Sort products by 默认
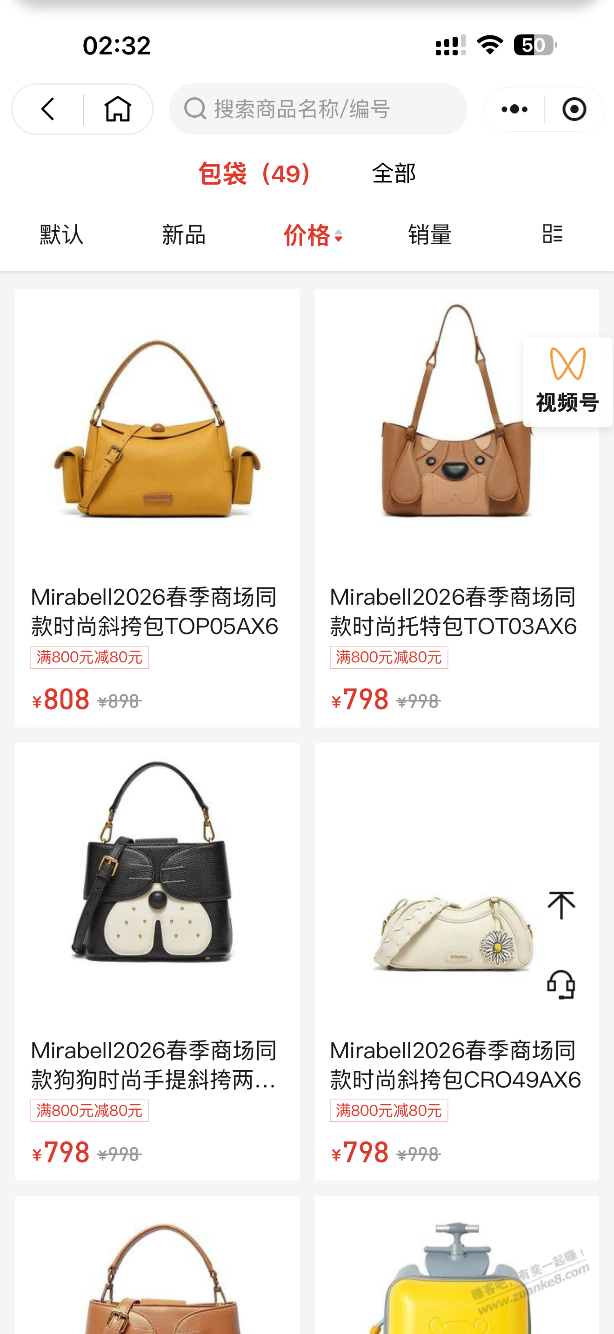The image size is (614, 1334). [62, 235]
